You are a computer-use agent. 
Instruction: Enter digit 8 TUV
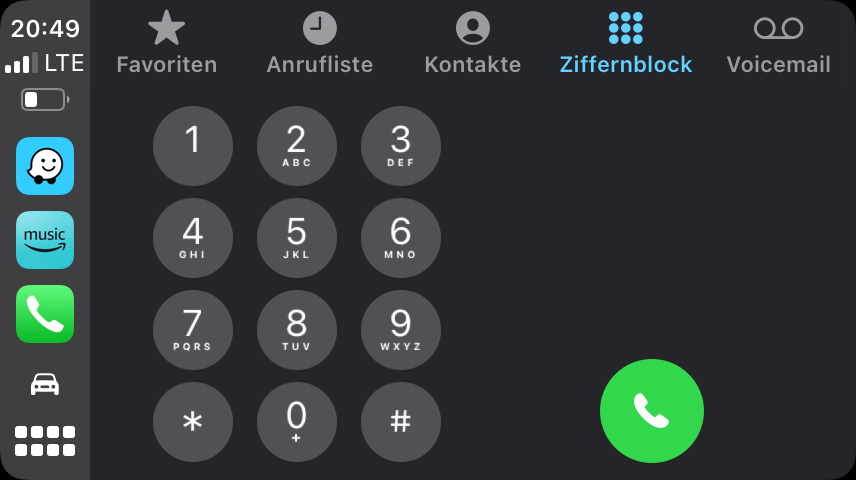pos(297,330)
